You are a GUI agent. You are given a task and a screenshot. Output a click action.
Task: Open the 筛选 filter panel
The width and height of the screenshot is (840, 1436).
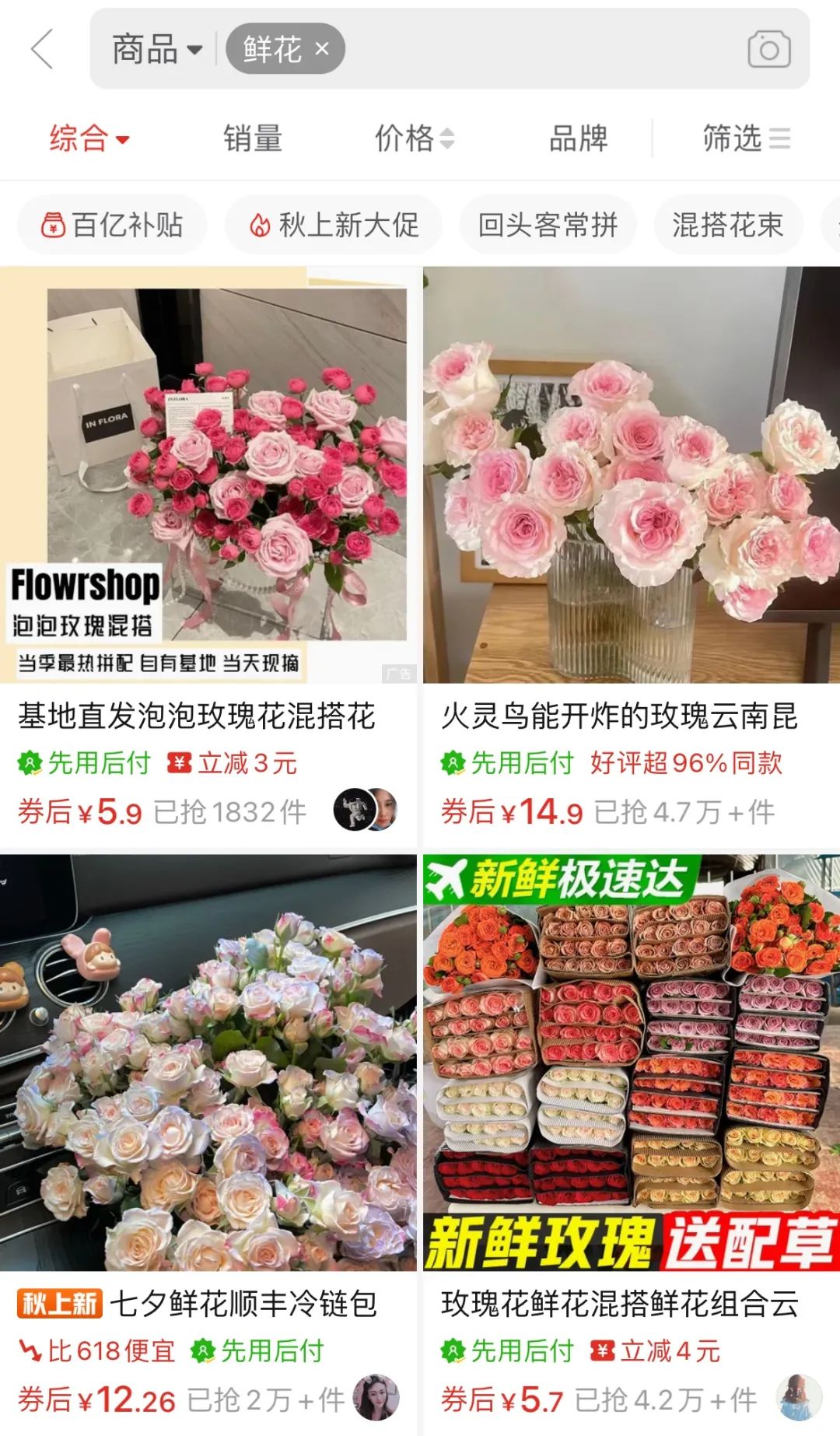tap(746, 139)
